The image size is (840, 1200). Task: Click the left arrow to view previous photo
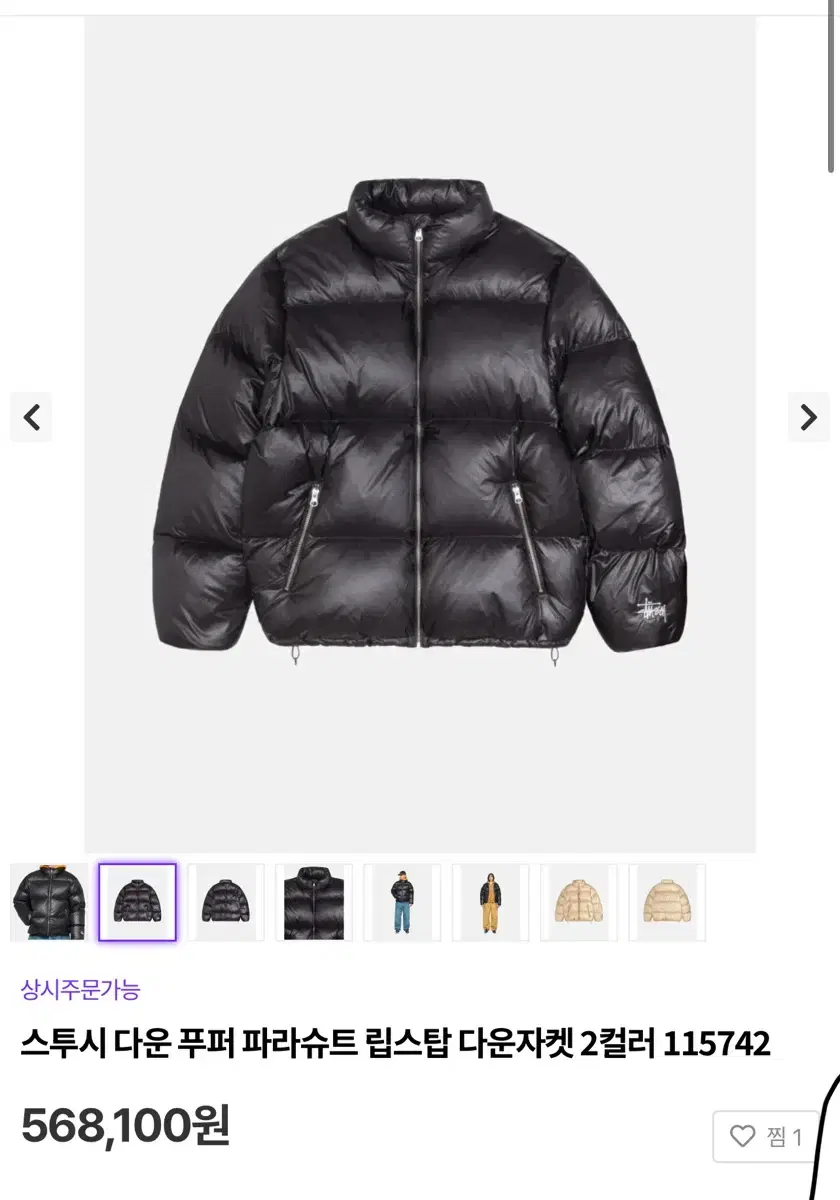31,418
